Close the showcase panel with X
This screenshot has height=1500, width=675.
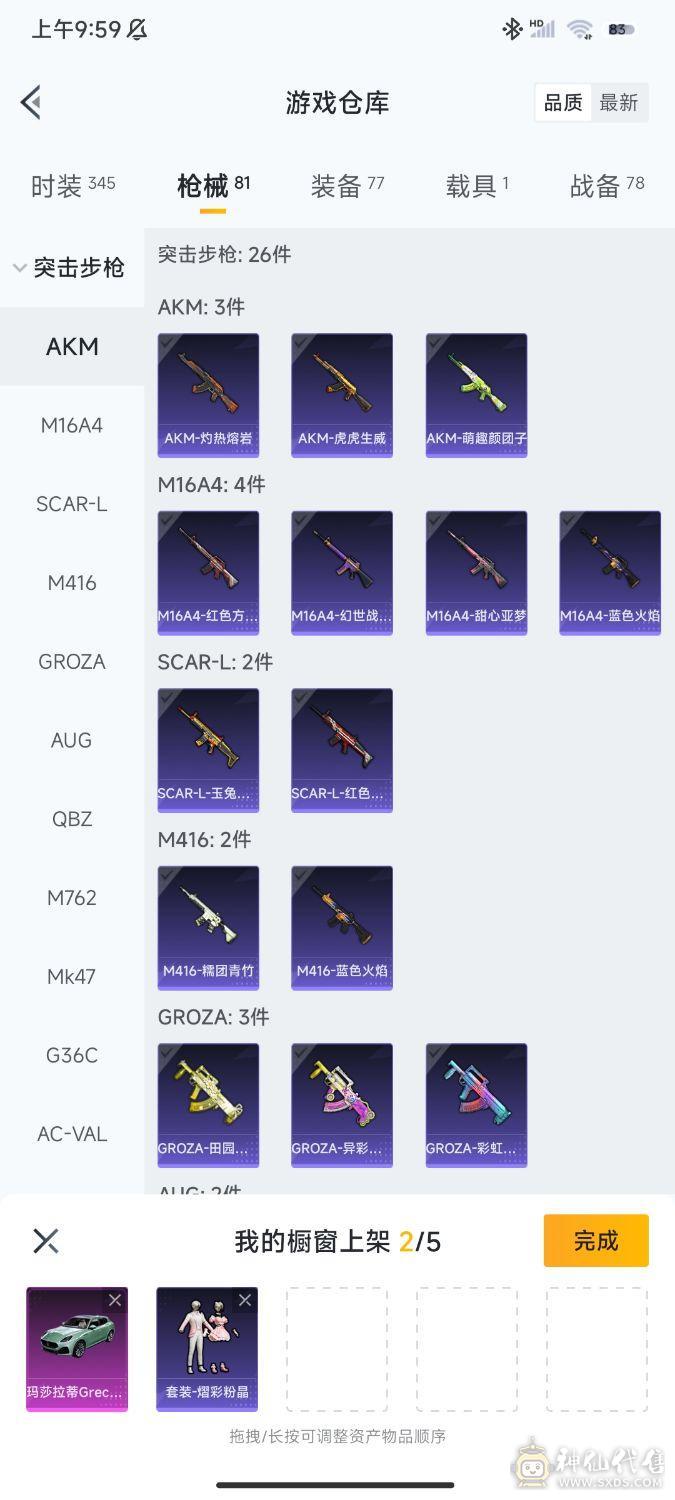[x=46, y=1241]
